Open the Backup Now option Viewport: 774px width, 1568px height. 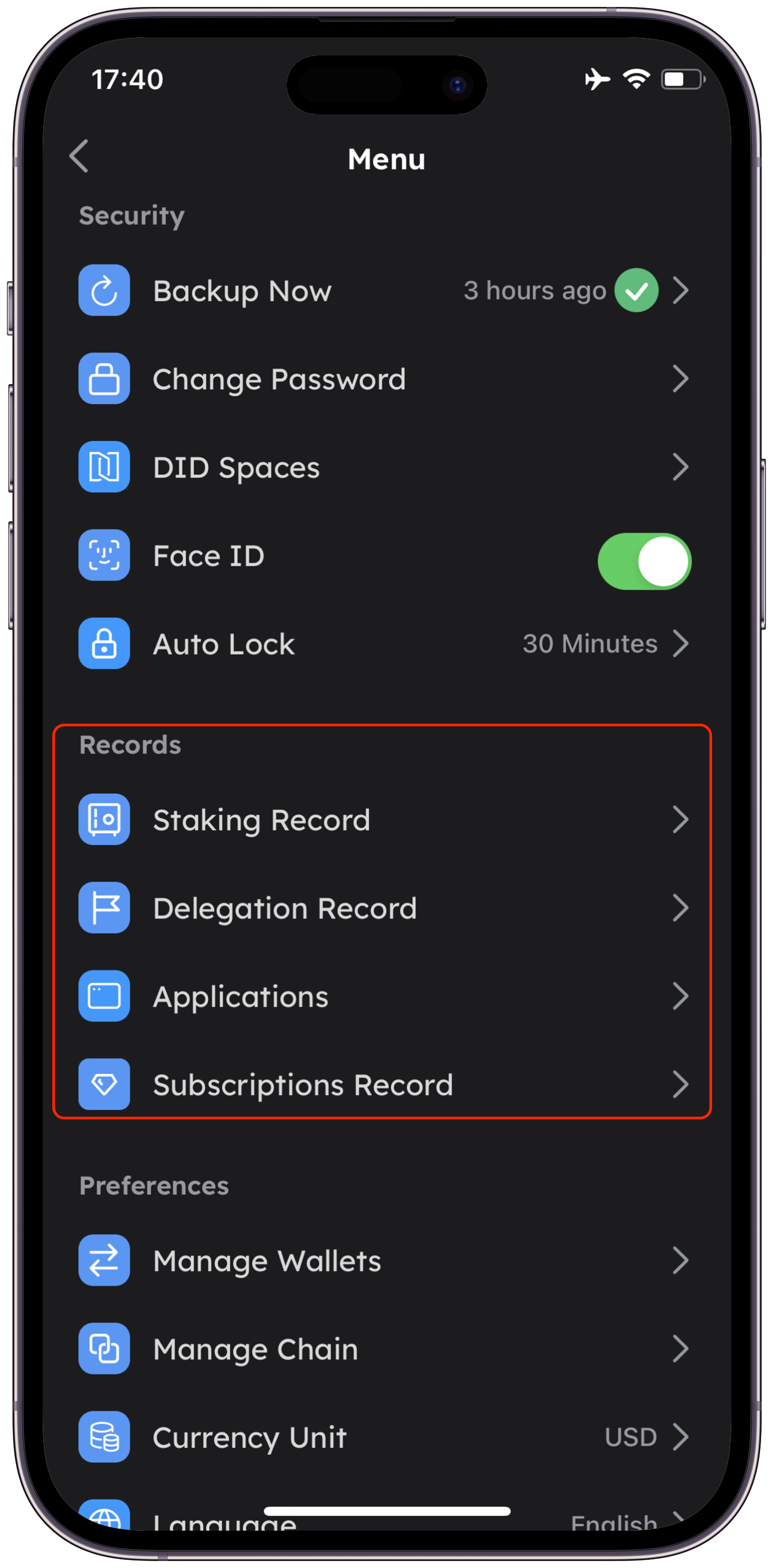pyautogui.click(x=383, y=291)
